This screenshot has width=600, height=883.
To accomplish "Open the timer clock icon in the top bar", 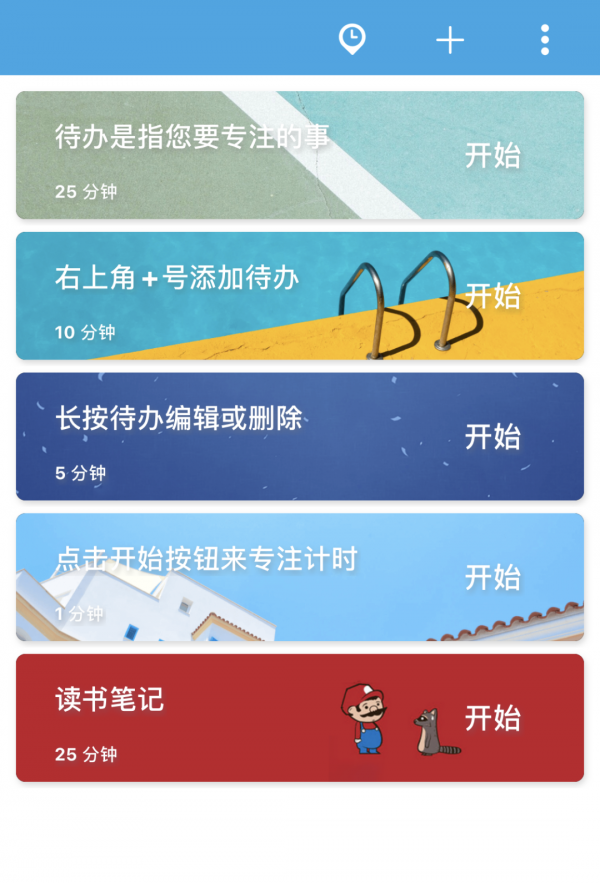I will pos(352,39).
